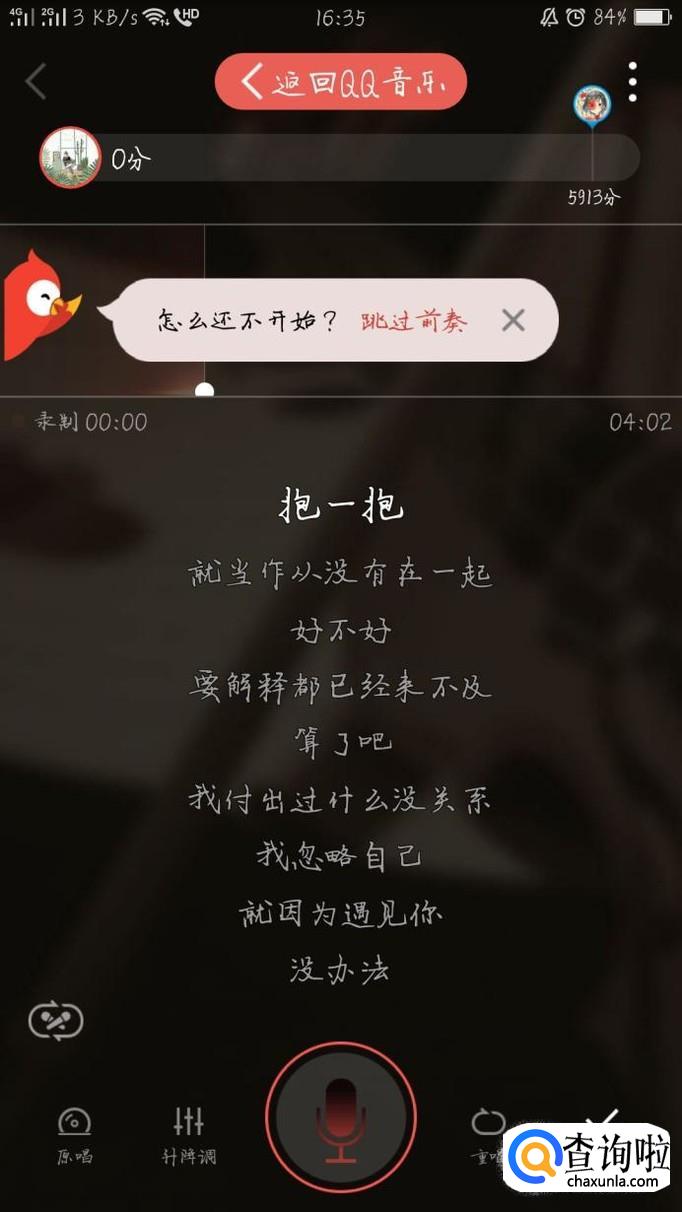Open my avatar next to 0分
Viewport: 682px width, 1212px height.
coord(70,157)
